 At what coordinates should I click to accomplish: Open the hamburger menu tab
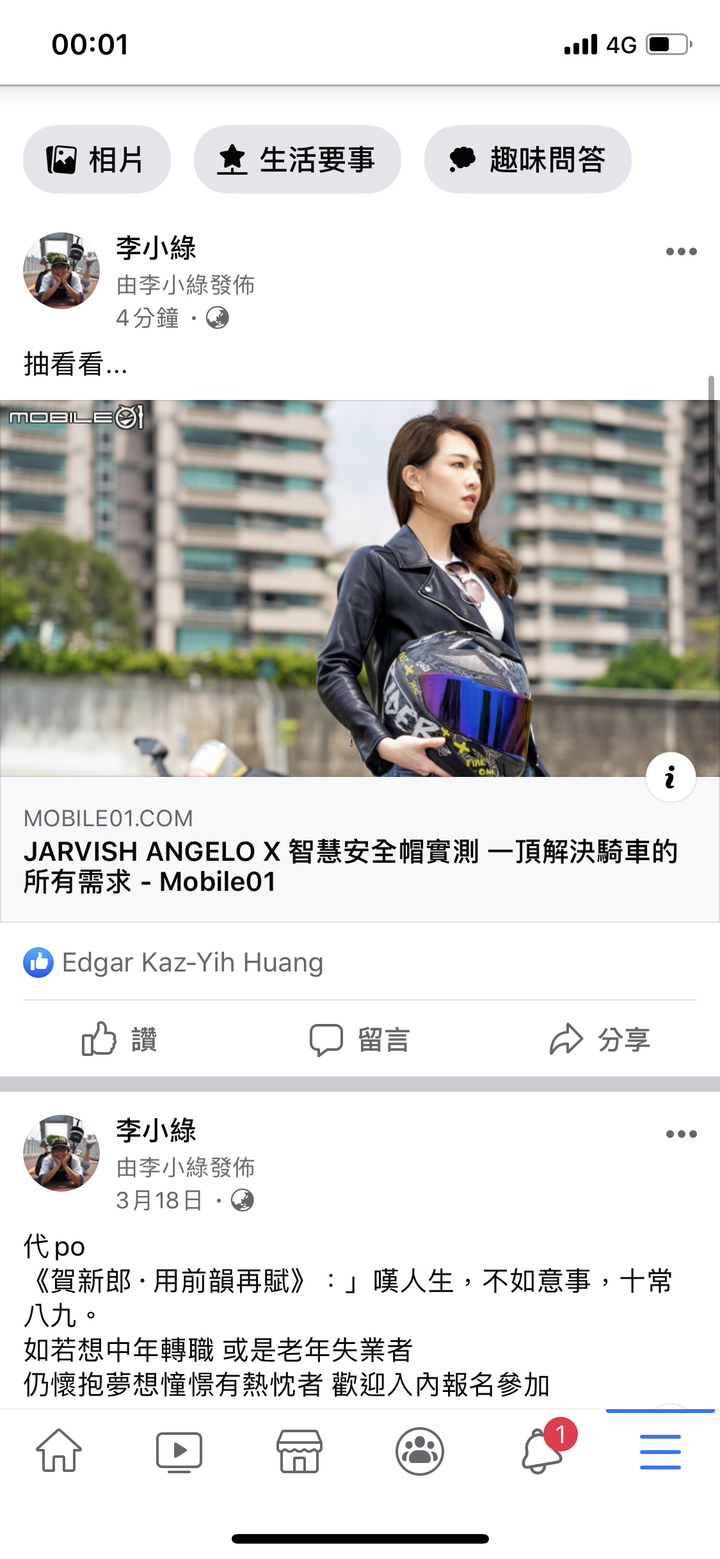coord(660,1451)
